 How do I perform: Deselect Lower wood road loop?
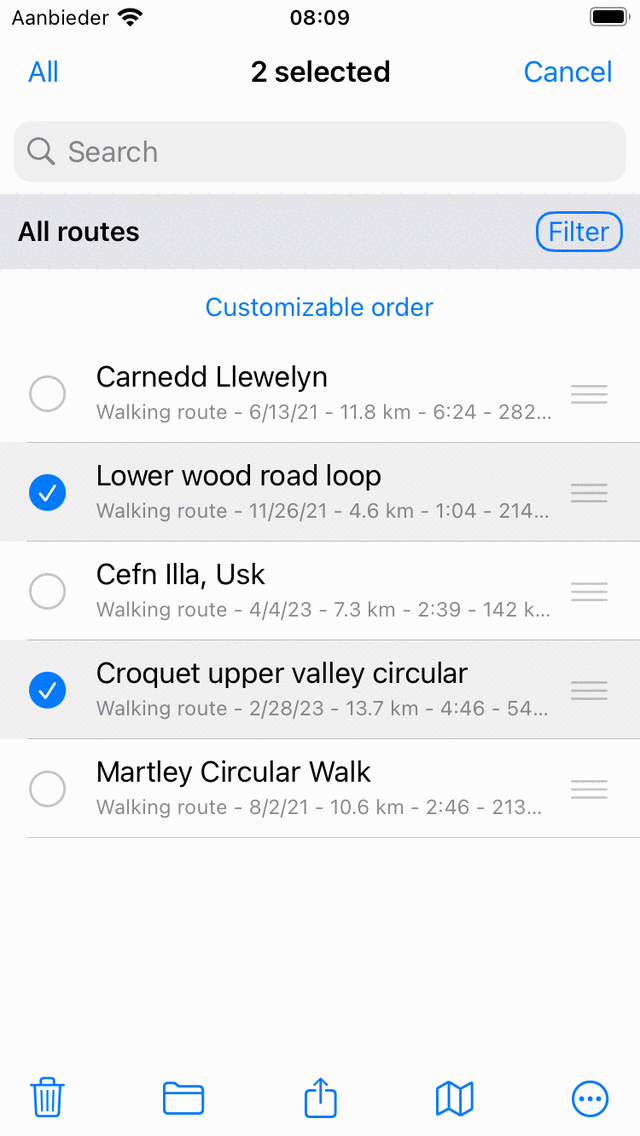click(47, 492)
